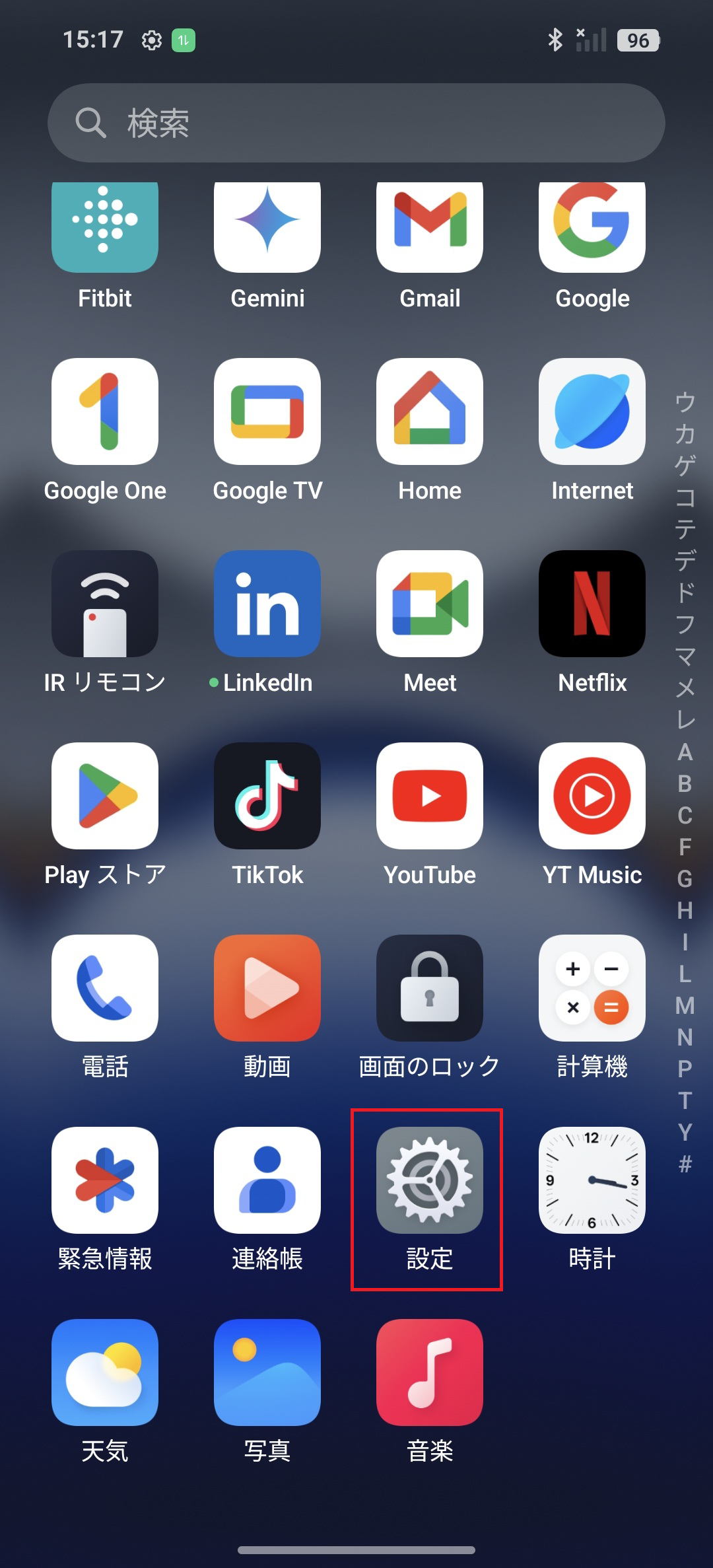Open LinkedIn
This screenshot has height=1568, width=713.
tap(267, 603)
